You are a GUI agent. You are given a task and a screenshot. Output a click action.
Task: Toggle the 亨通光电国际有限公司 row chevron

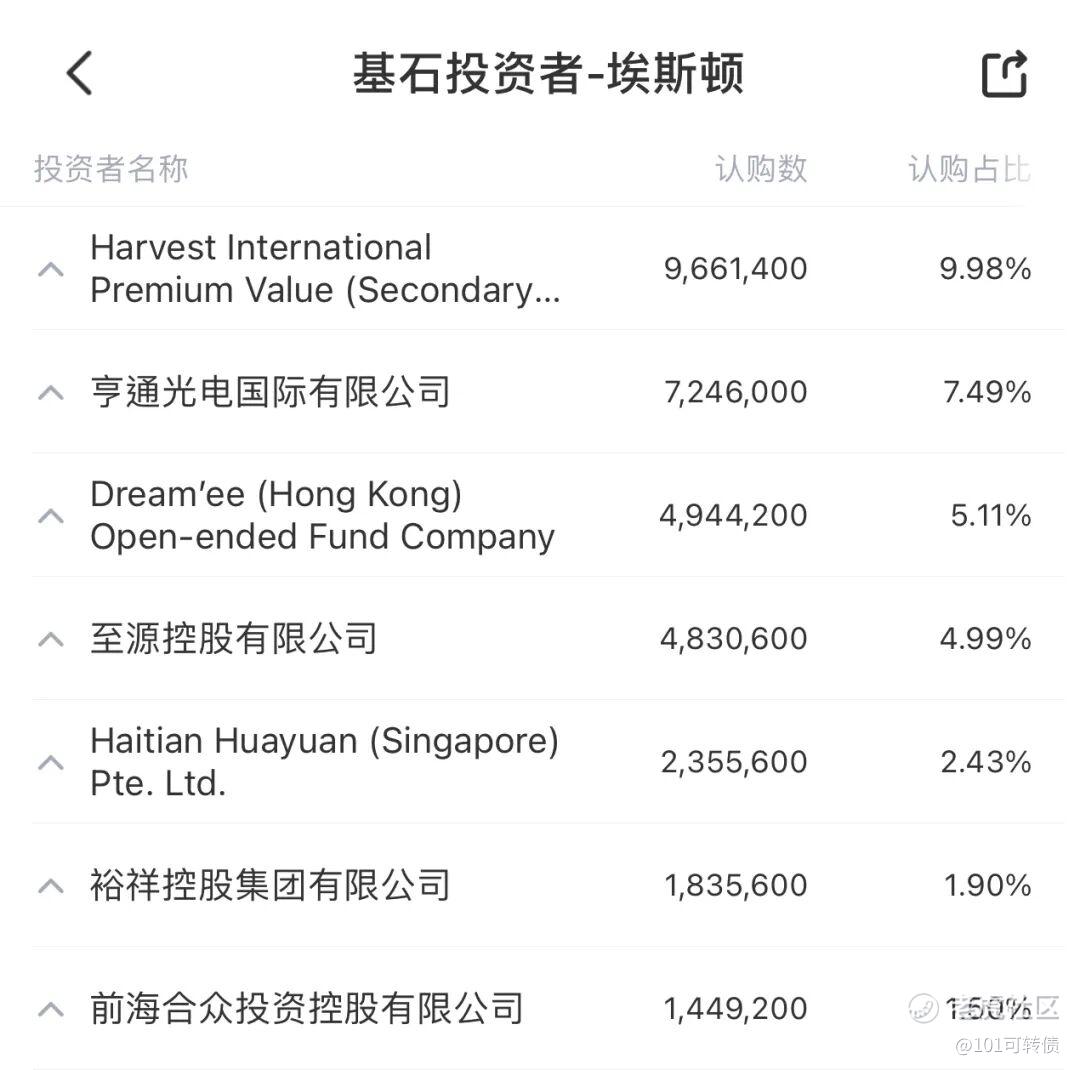pyautogui.click(x=51, y=392)
